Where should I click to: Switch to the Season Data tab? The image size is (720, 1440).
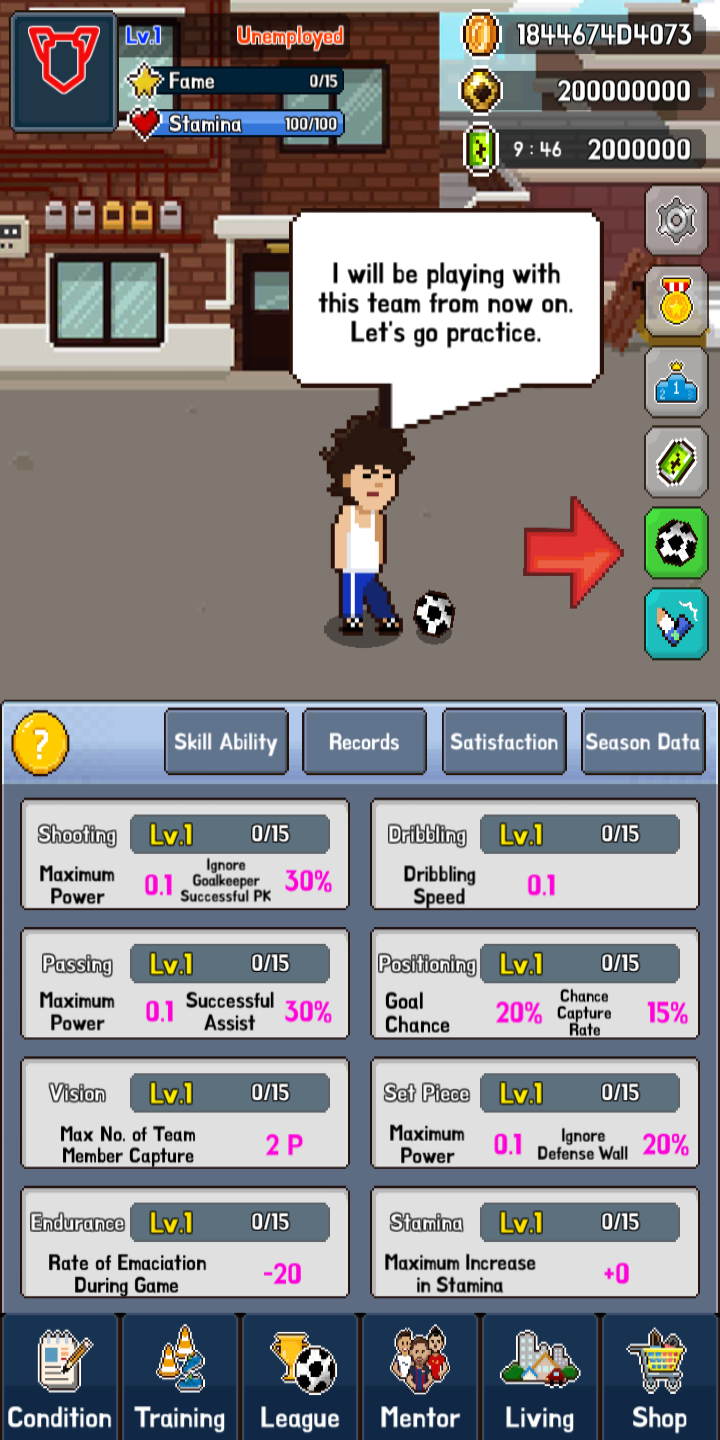[643, 742]
